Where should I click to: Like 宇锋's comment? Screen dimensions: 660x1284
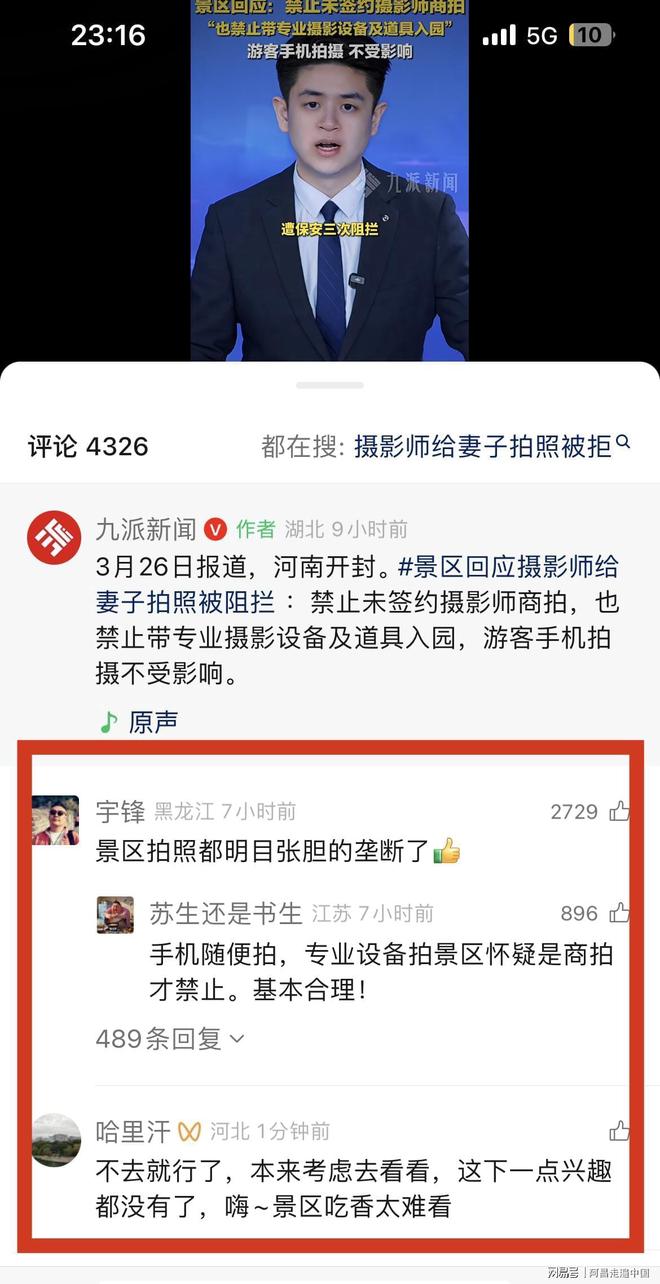tap(620, 811)
